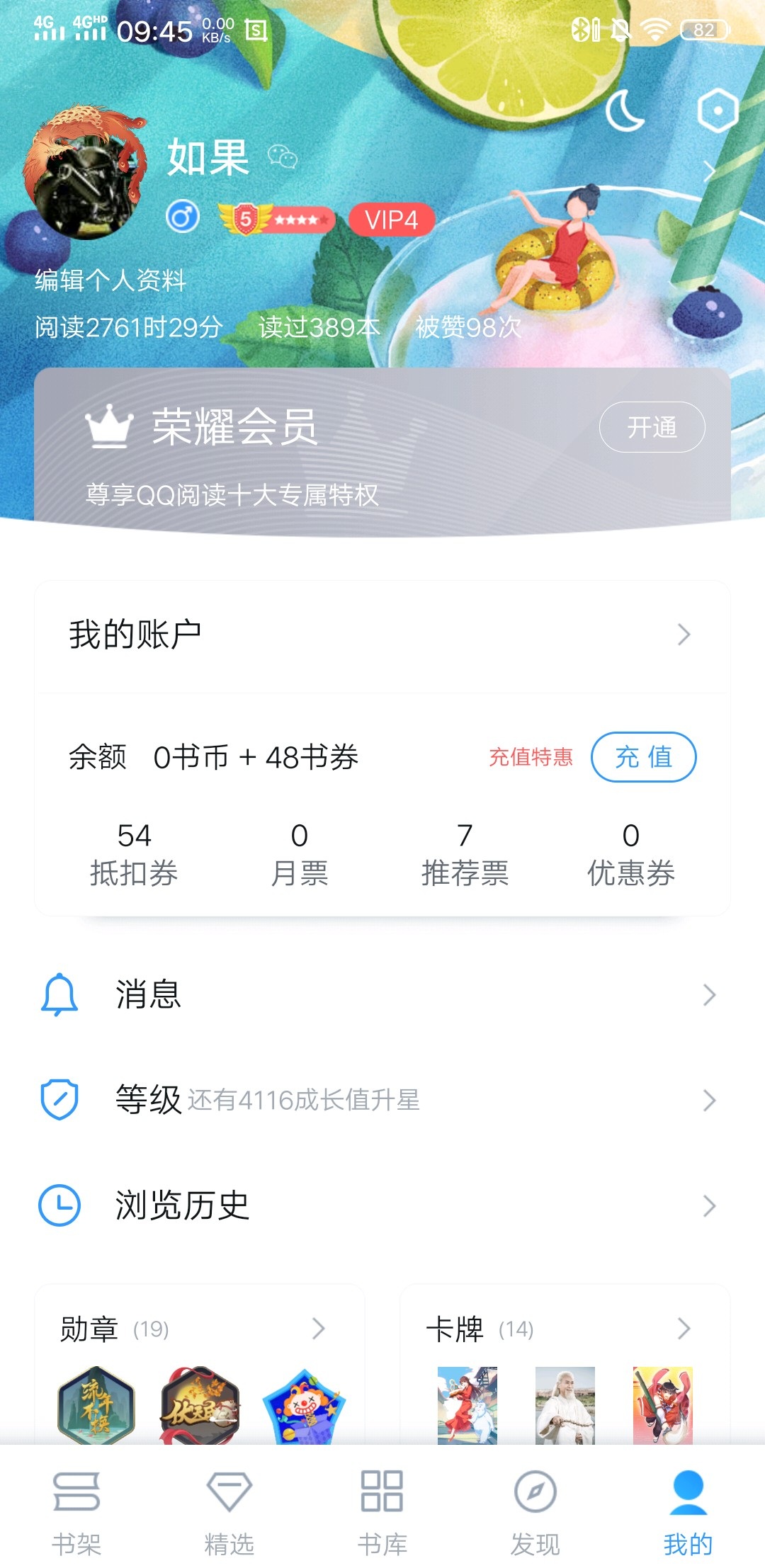
Task: Open the 消息 messages row
Action: click(382, 994)
